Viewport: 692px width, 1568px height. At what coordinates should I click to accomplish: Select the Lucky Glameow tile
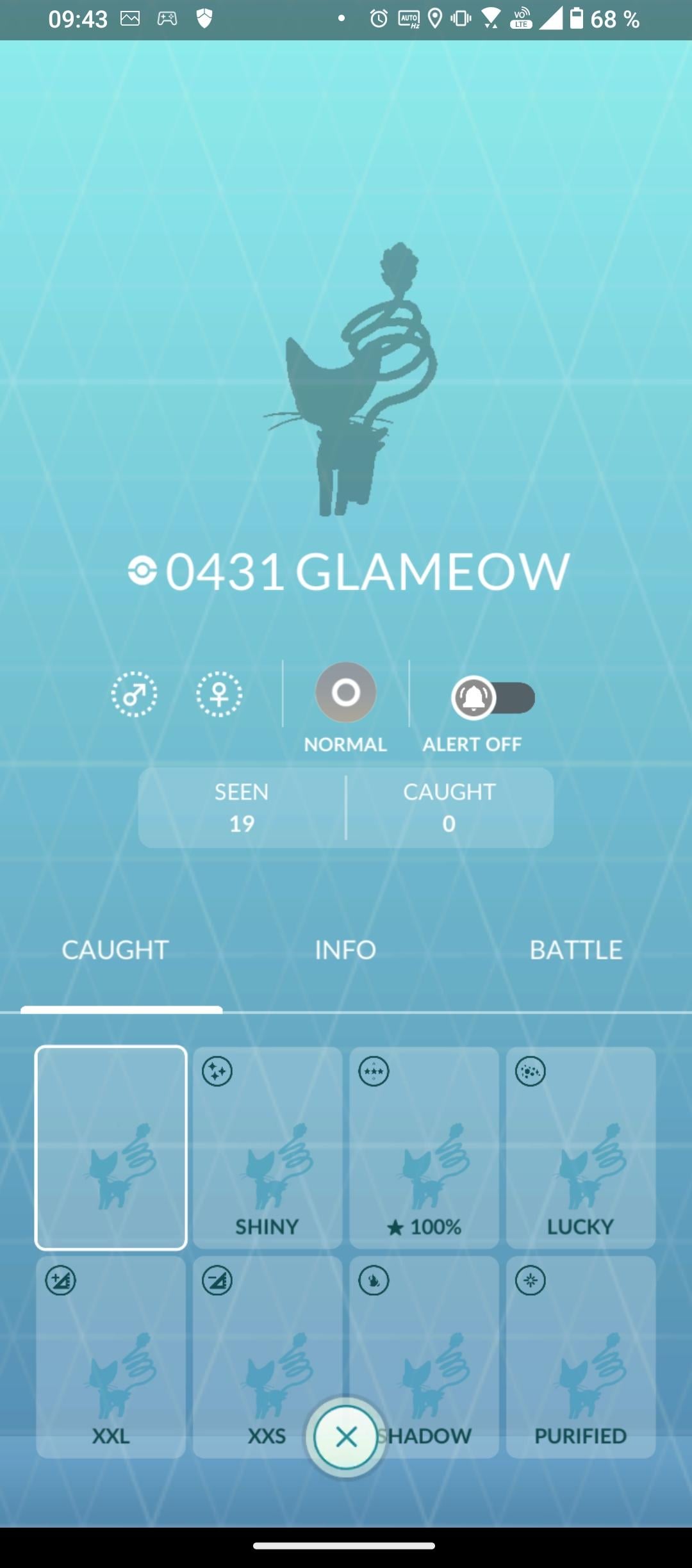pos(581,1147)
